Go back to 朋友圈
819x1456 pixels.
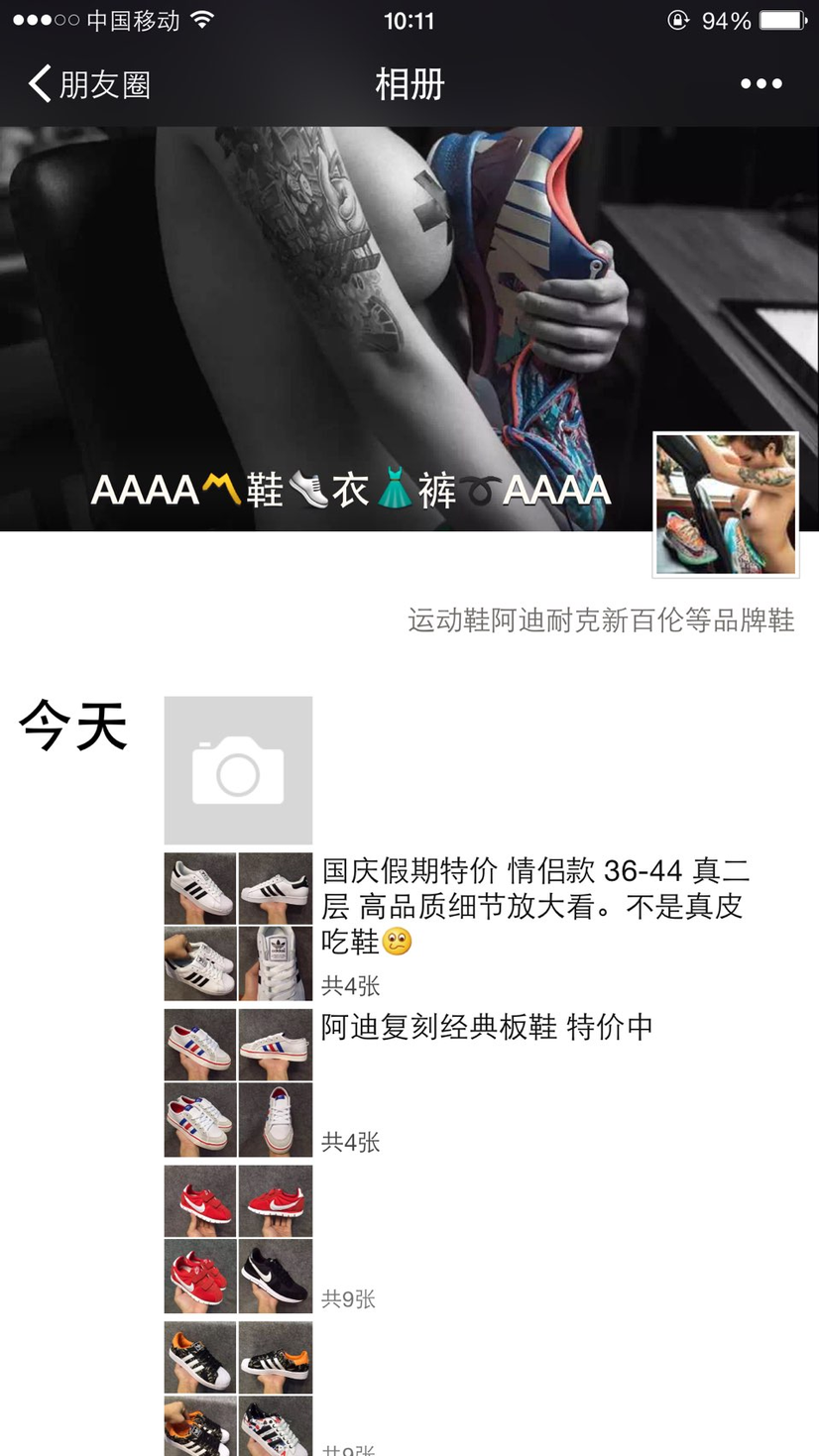pyautogui.click(x=89, y=84)
